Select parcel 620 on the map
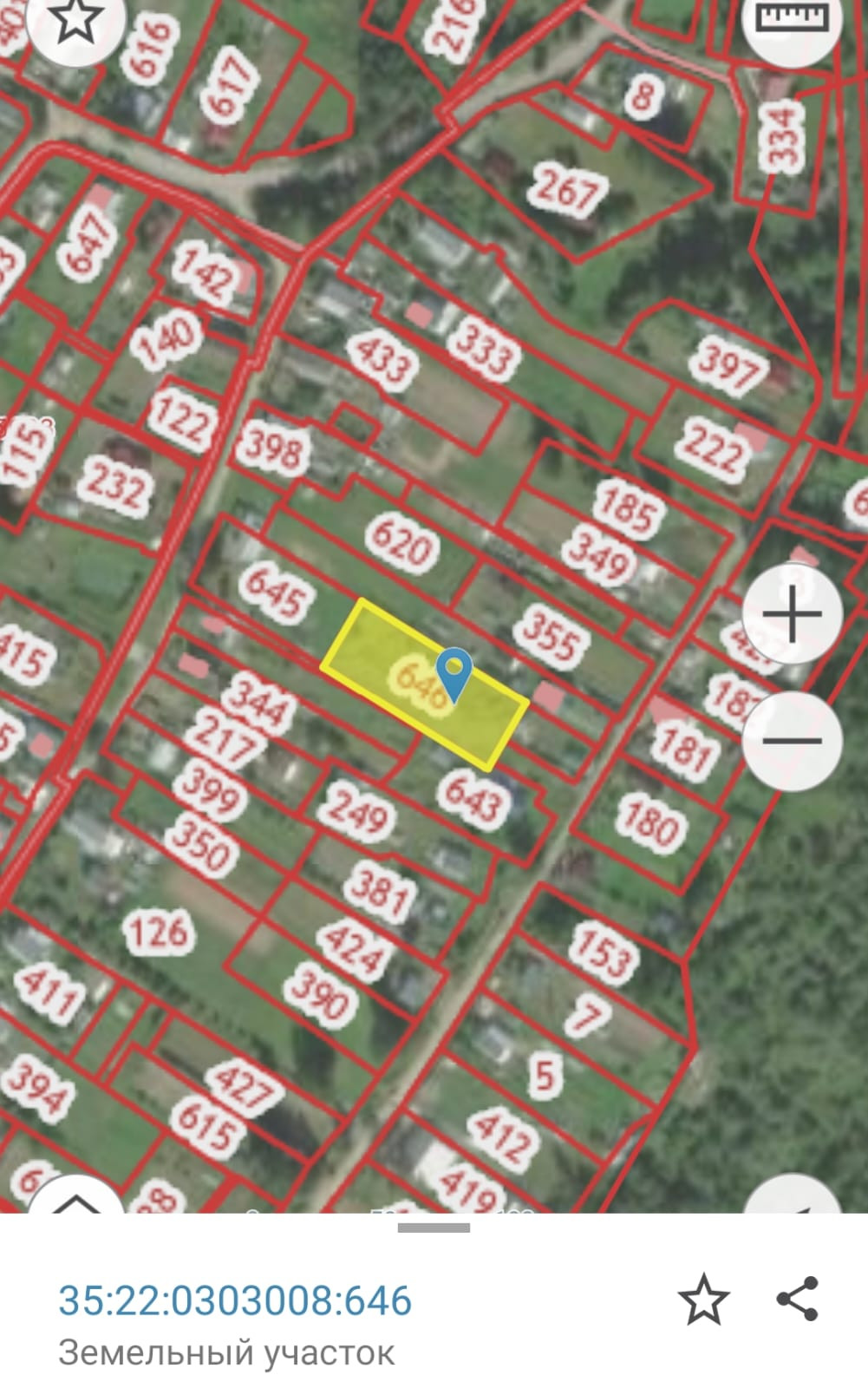868x1388 pixels. (400, 544)
